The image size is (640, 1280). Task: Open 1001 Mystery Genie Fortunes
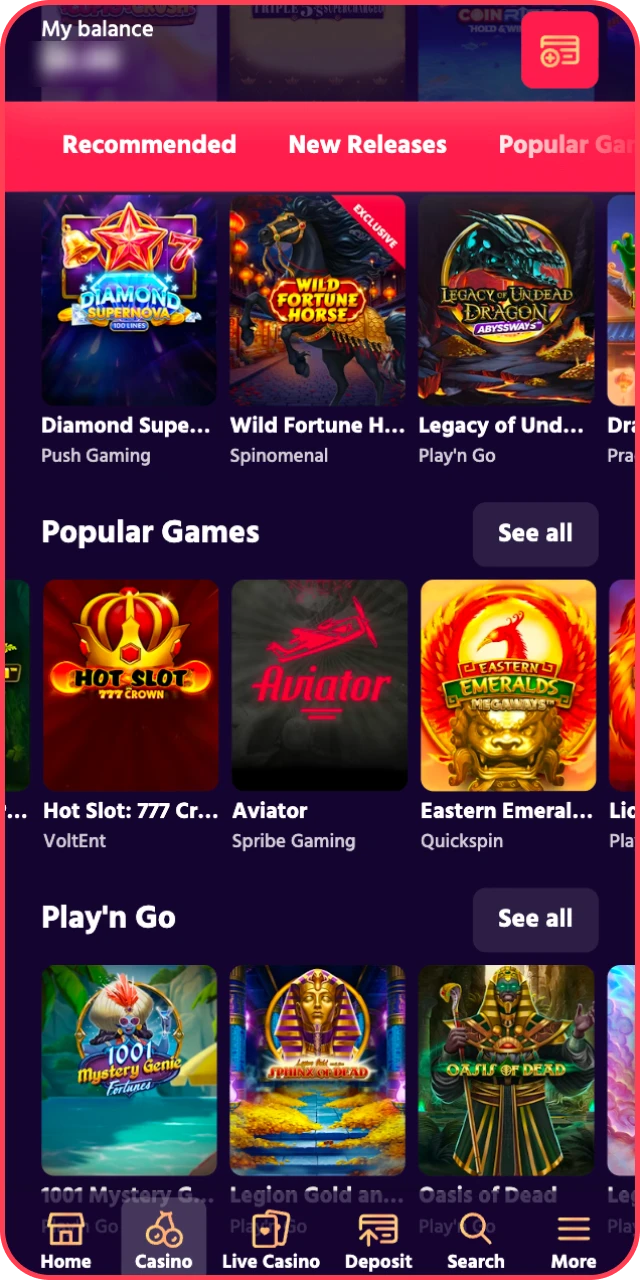point(129,1070)
